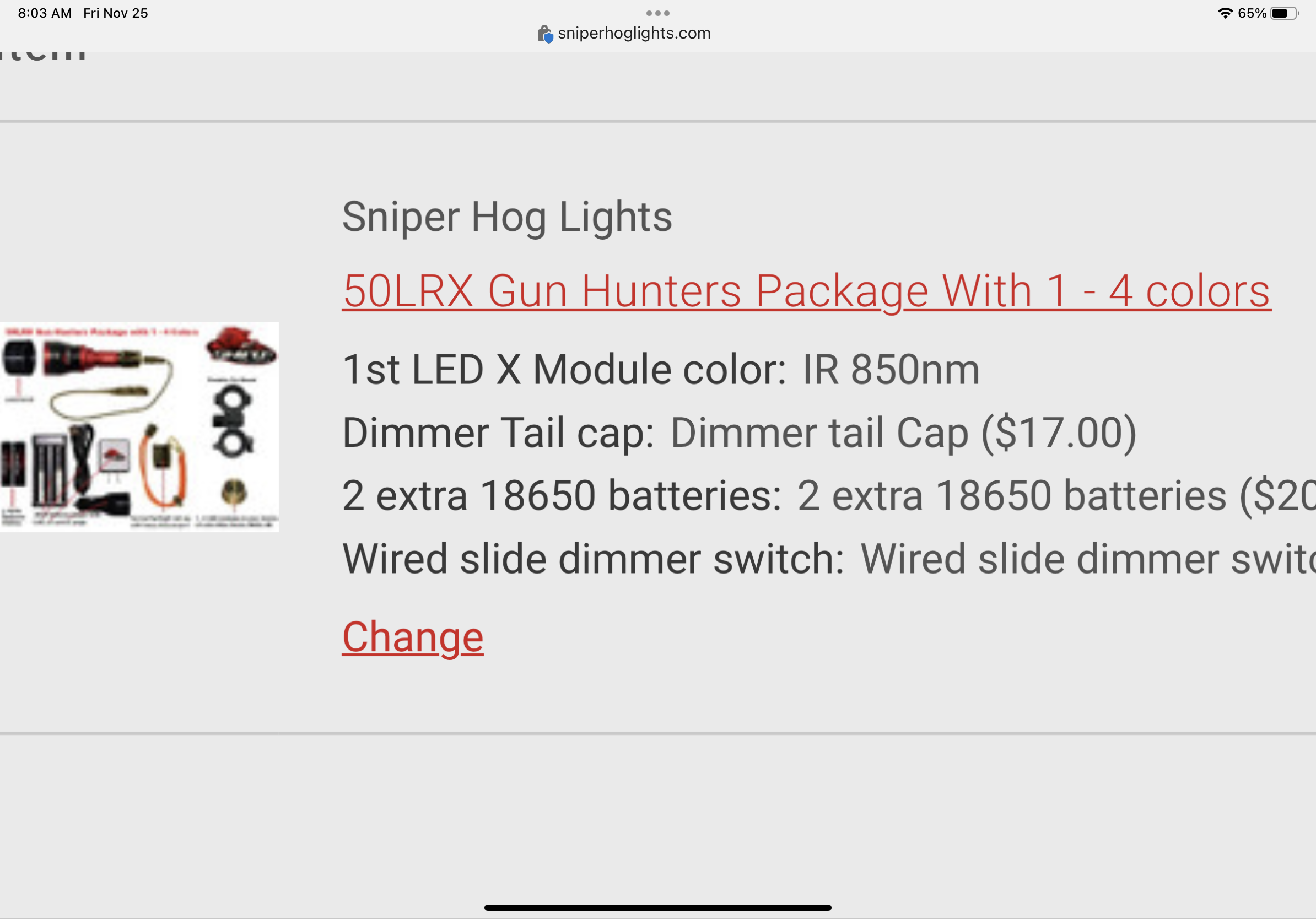
Task: Open the three-dot multitasking menu
Action: (x=657, y=13)
